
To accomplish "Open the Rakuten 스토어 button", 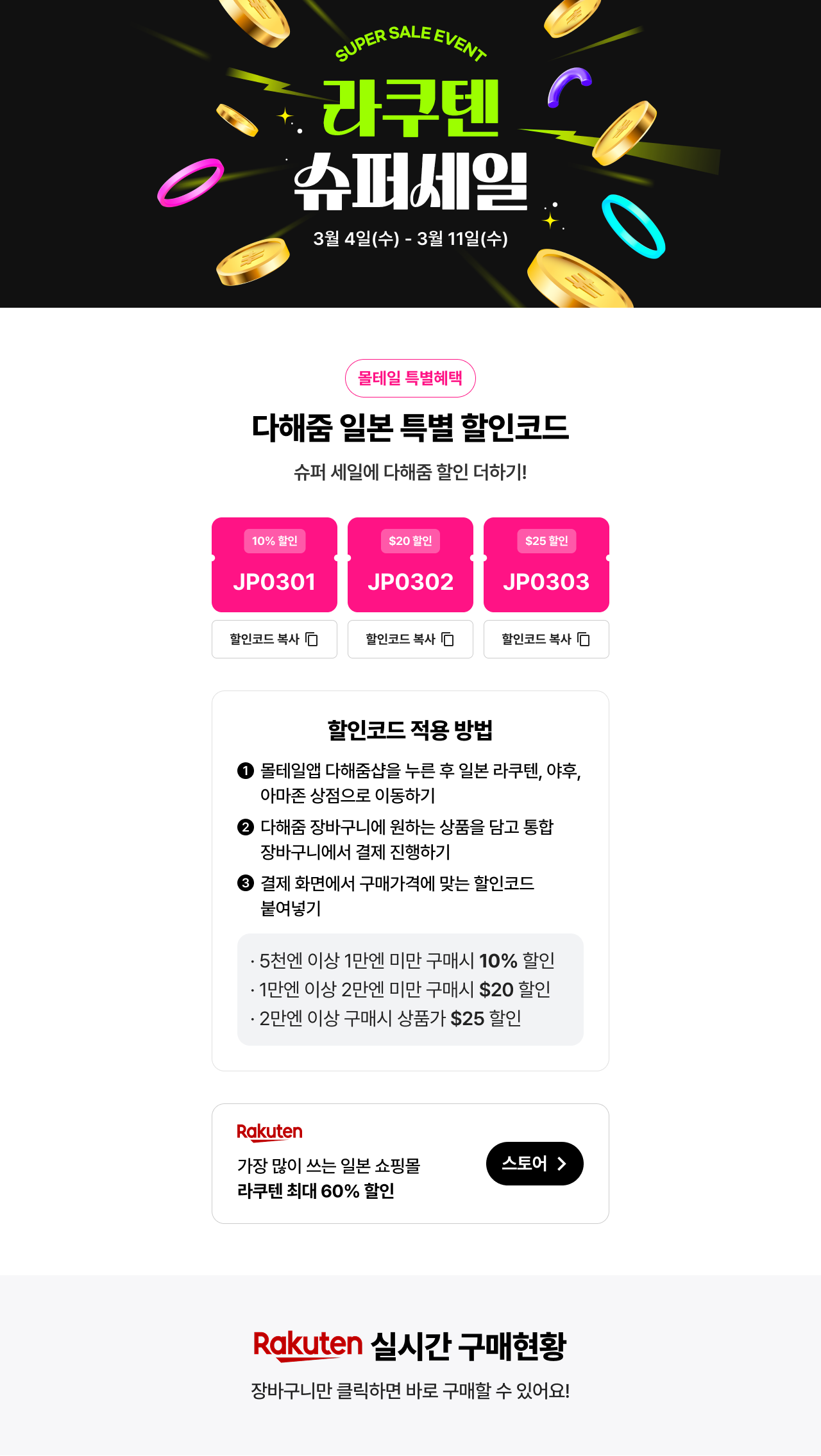I will (534, 1164).
